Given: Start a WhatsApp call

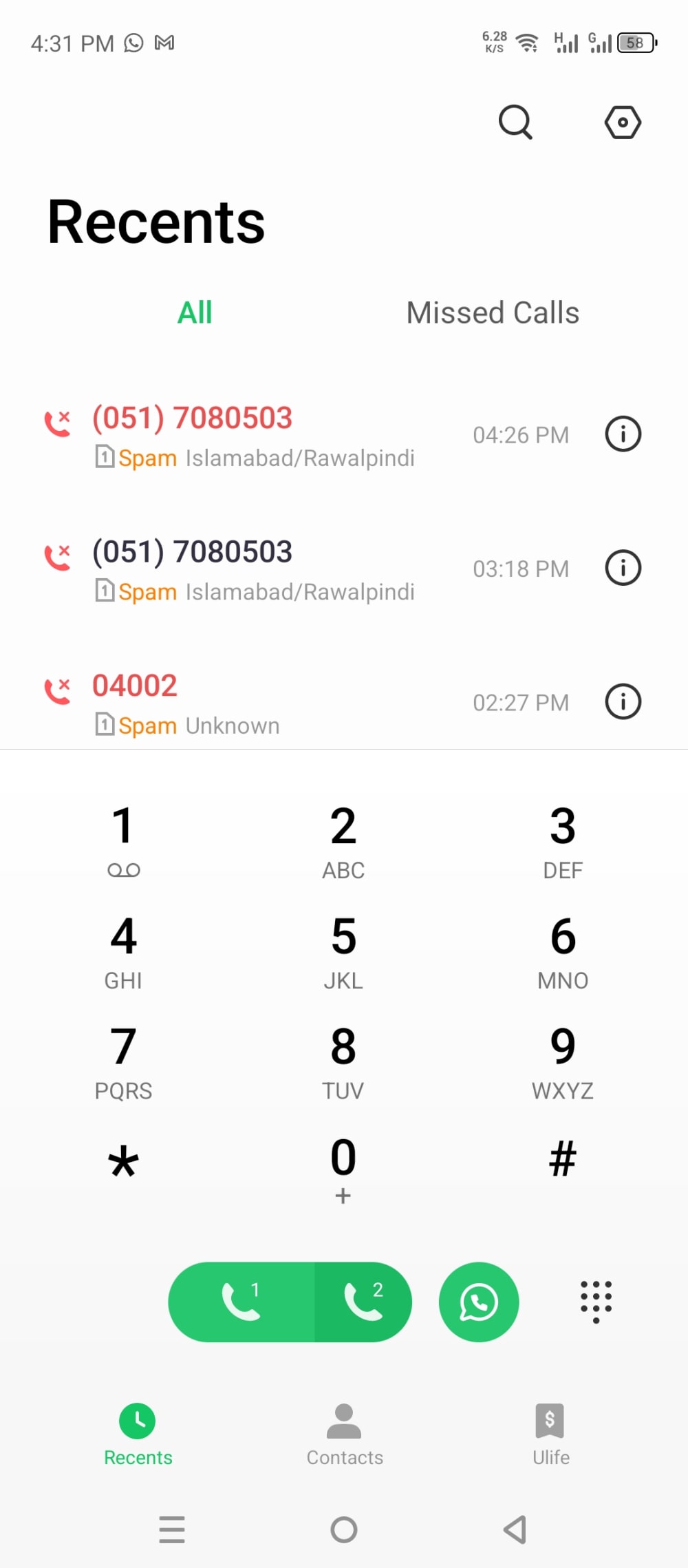Looking at the screenshot, I should [479, 1302].
